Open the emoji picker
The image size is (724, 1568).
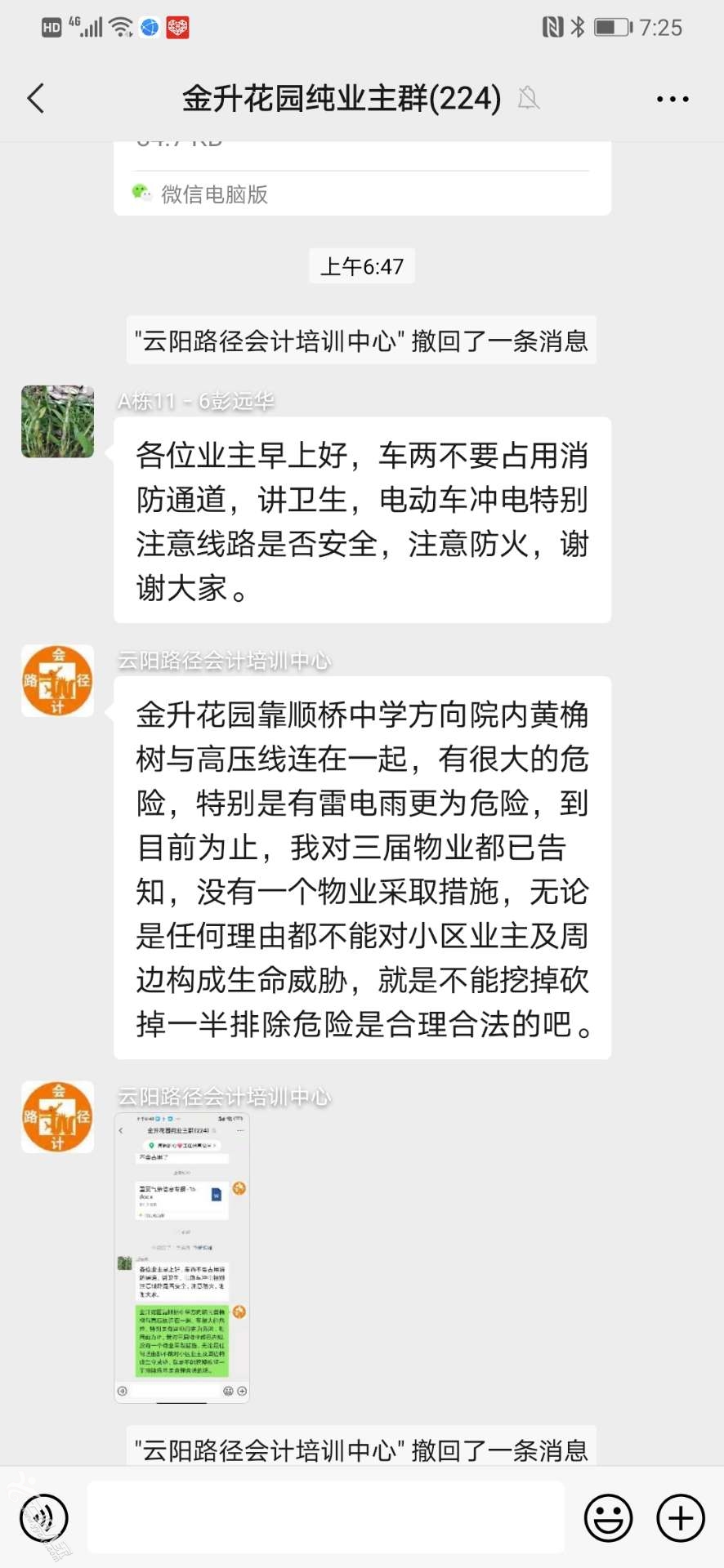608,1518
